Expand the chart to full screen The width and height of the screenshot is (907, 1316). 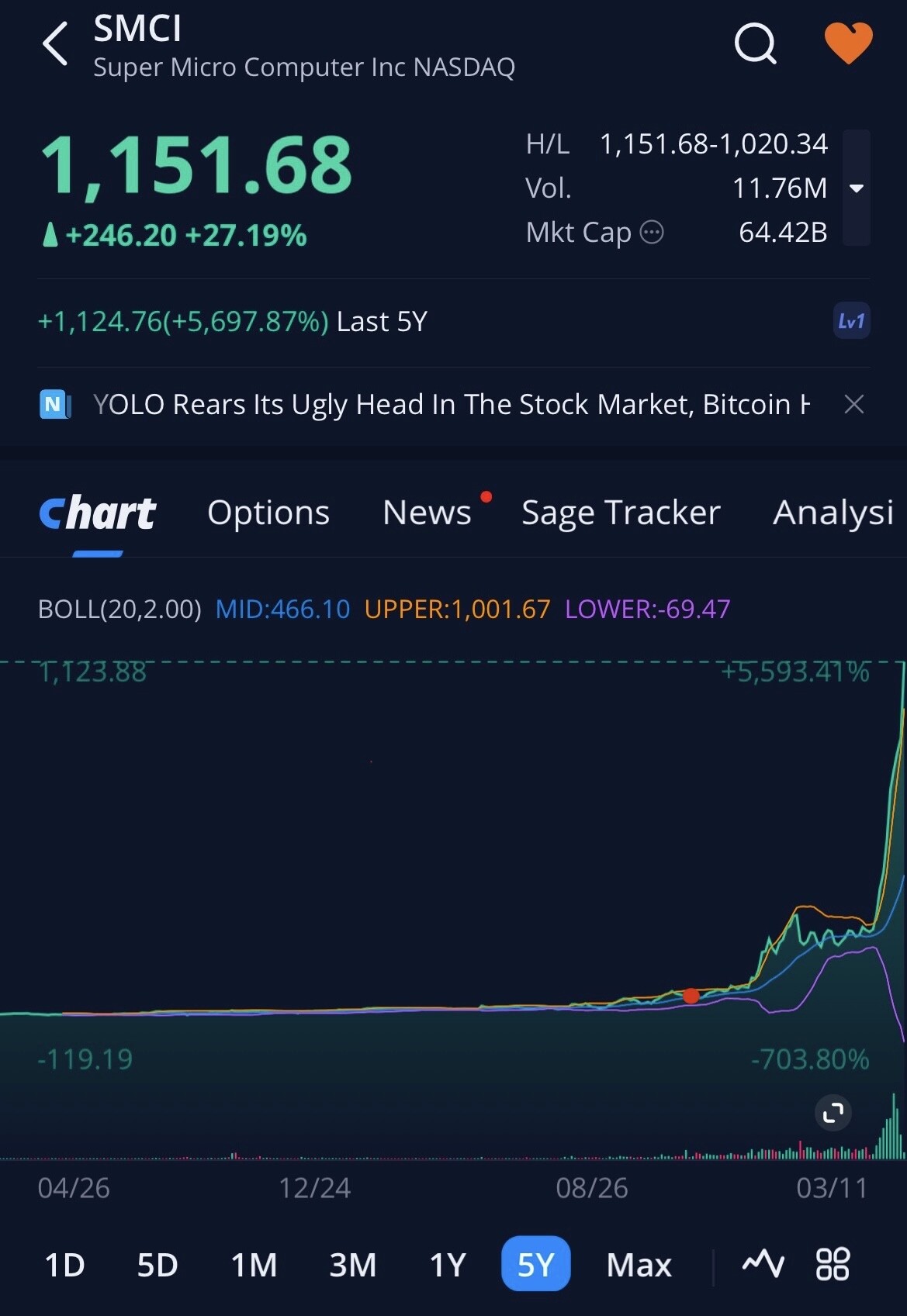point(833,1114)
